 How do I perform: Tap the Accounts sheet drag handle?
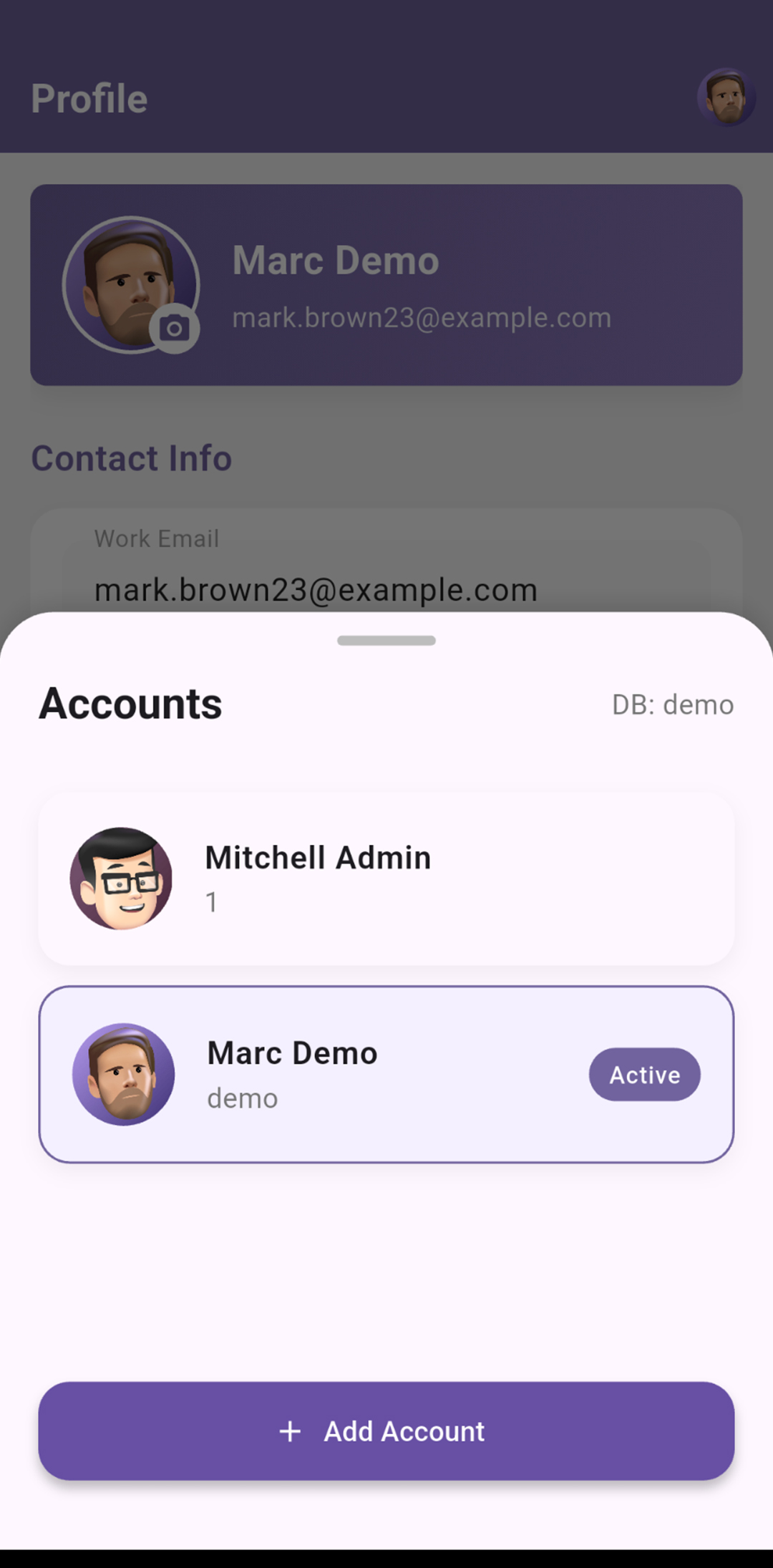[386, 641]
